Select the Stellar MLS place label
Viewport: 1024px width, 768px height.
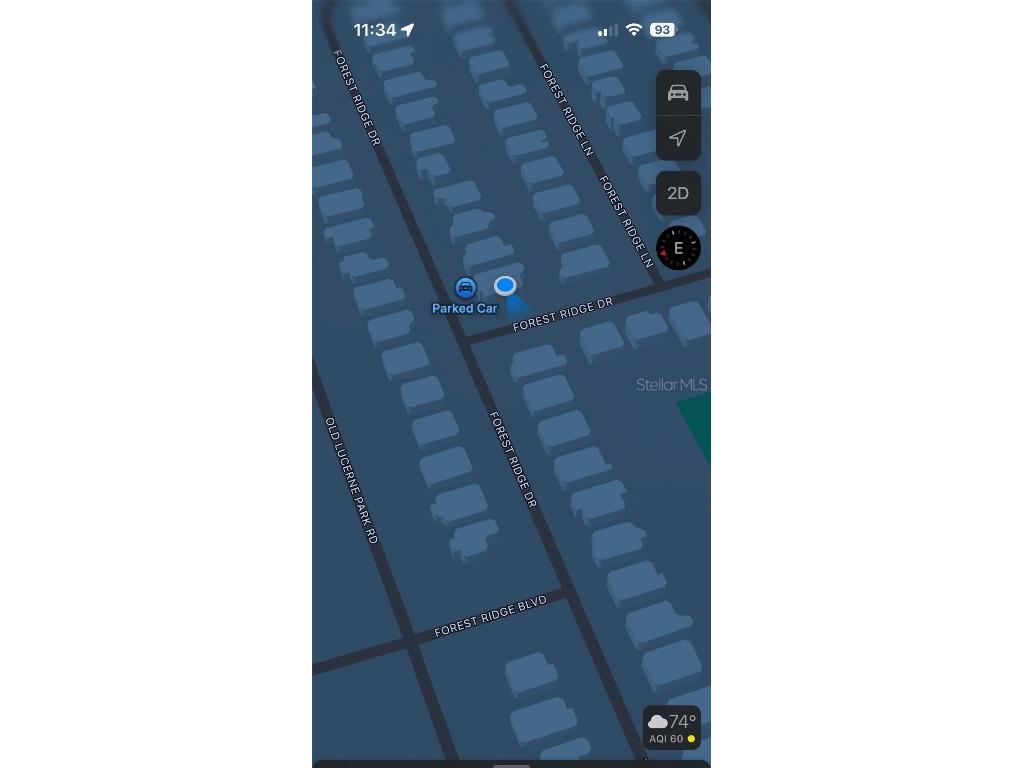tap(671, 384)
